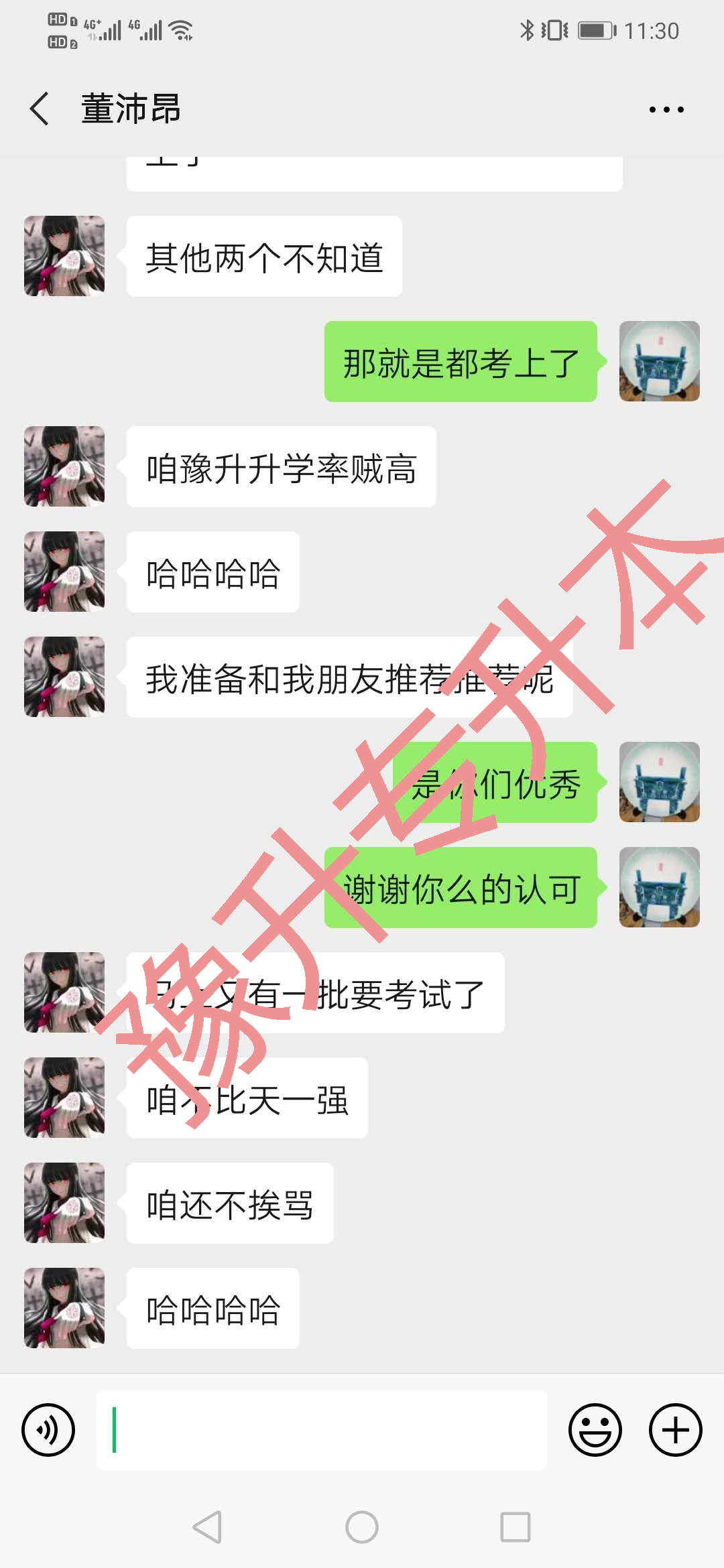
Task: Open the chat info three-dot menu
Action: point(666,109)
